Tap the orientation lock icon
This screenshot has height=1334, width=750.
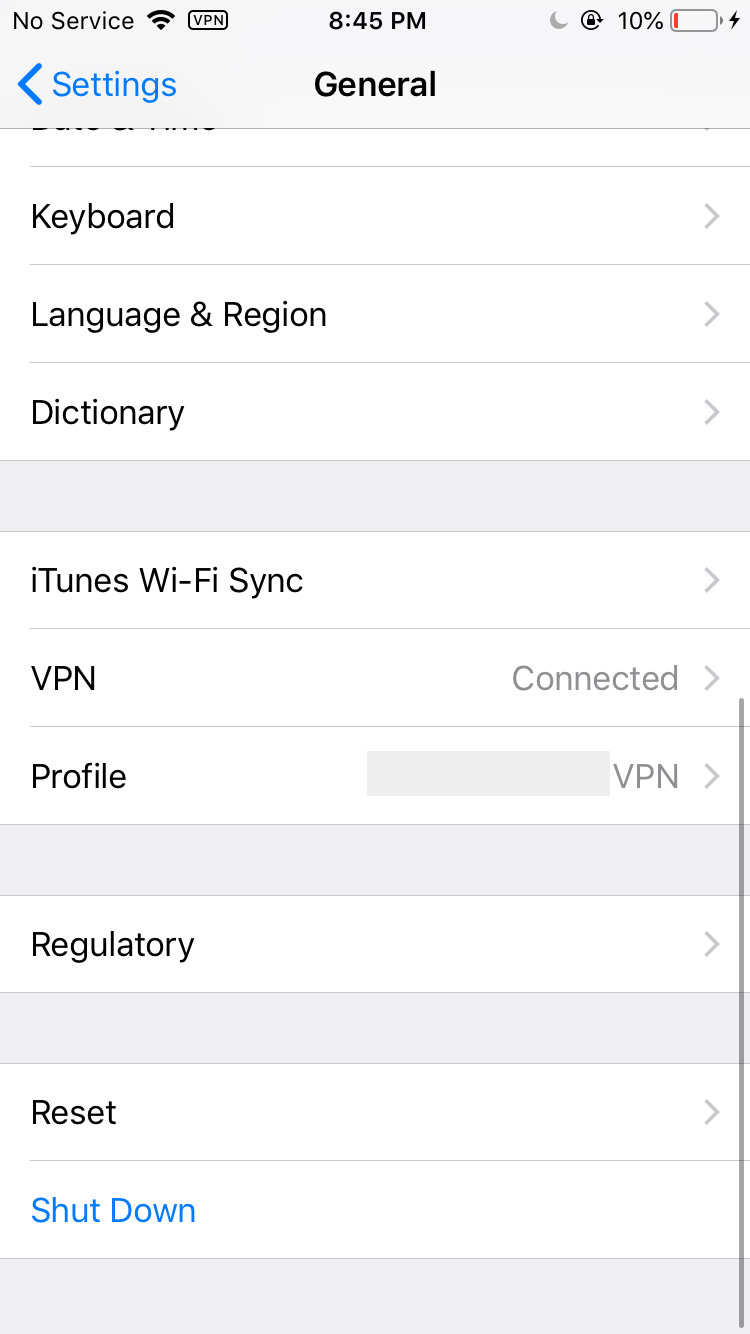pos(592,20)
